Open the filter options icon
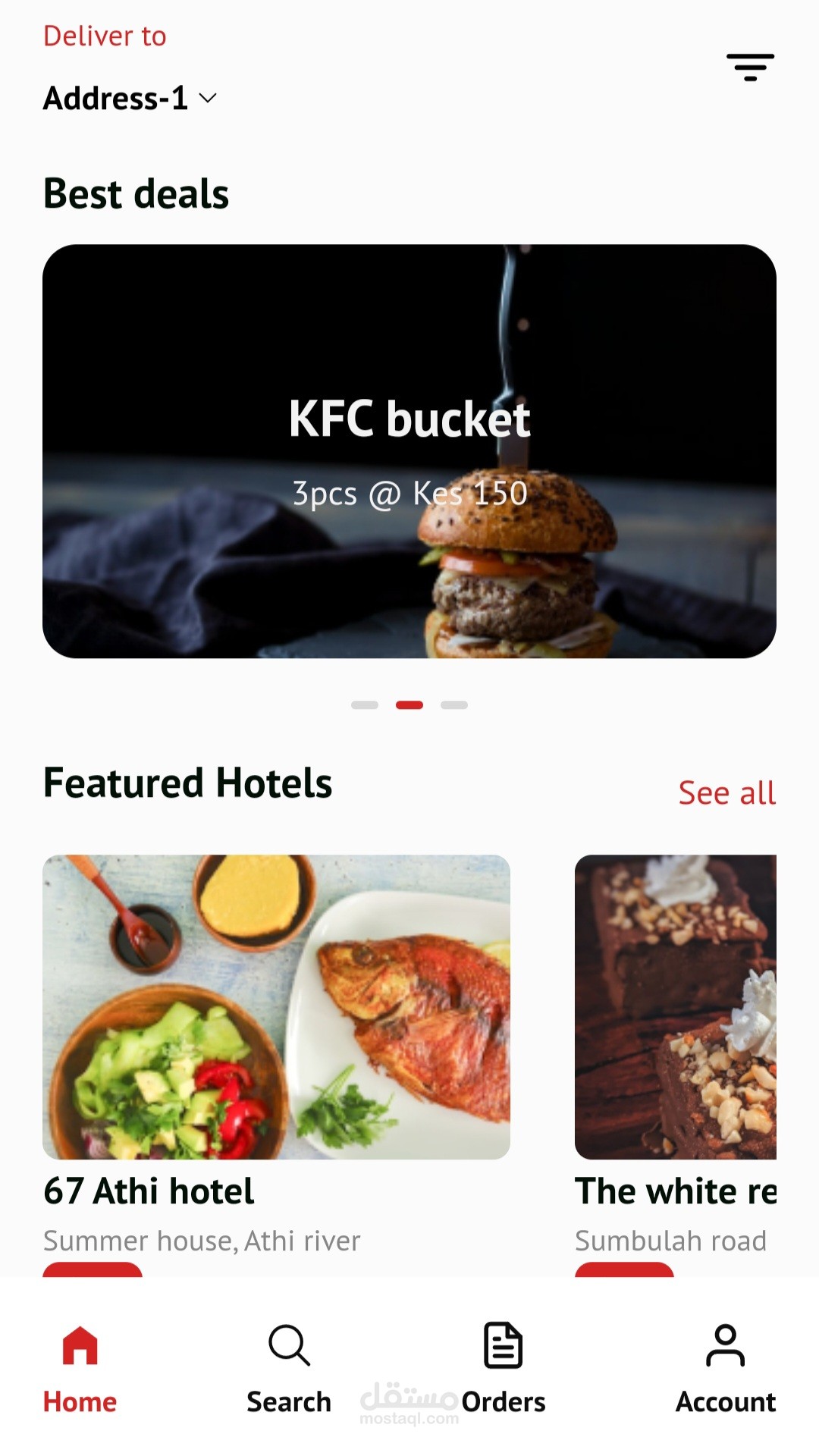 tap(750, 67)
